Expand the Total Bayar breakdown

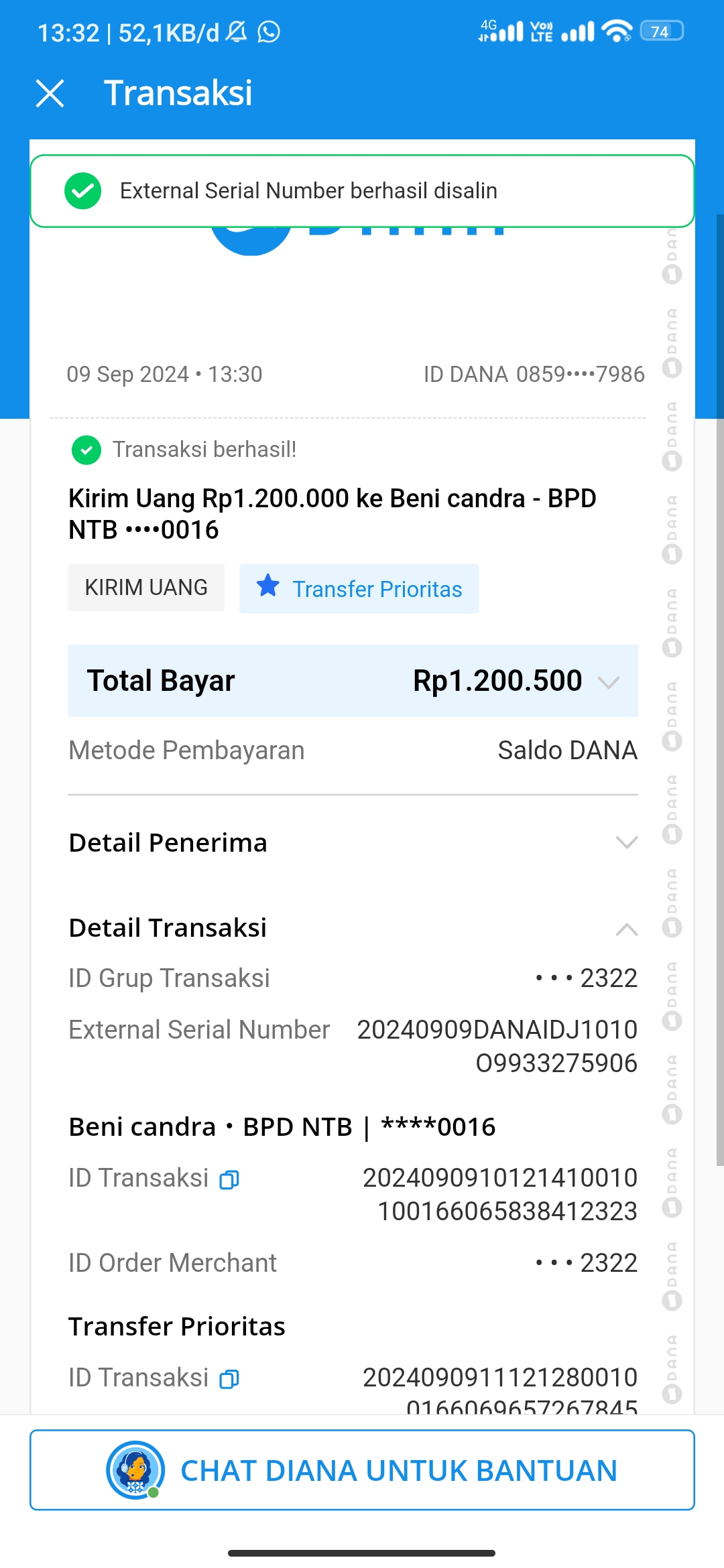pos(609,682)
